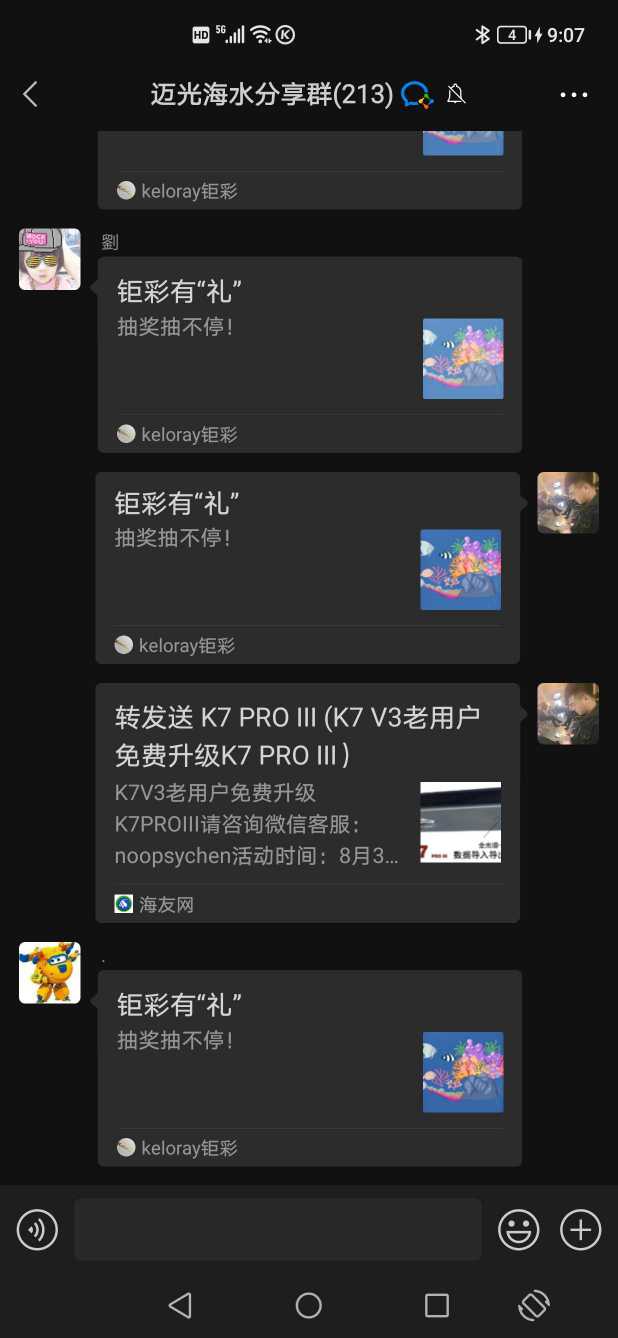The width and height of the screenshot is (618, 1338).
Task: Tap system home button
Action: (x=309, y=1305)
